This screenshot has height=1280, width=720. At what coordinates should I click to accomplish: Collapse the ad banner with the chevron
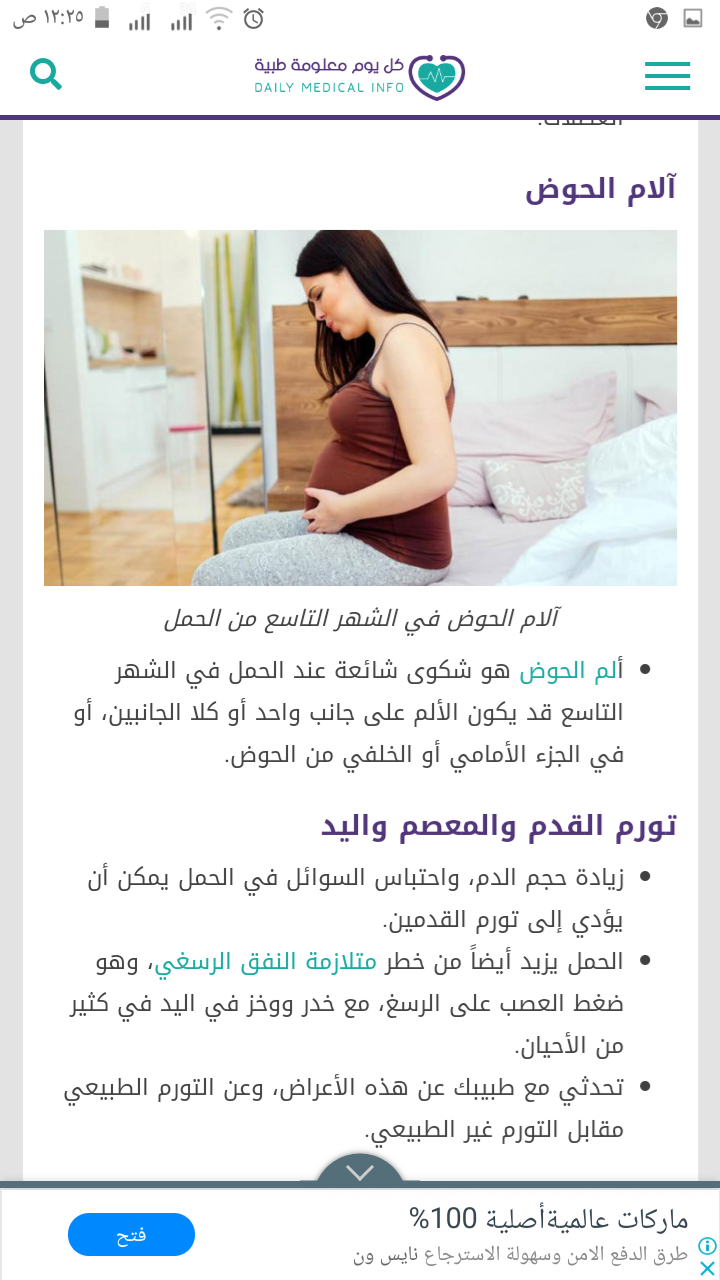pyautogui.click(x=360, y=1171)
